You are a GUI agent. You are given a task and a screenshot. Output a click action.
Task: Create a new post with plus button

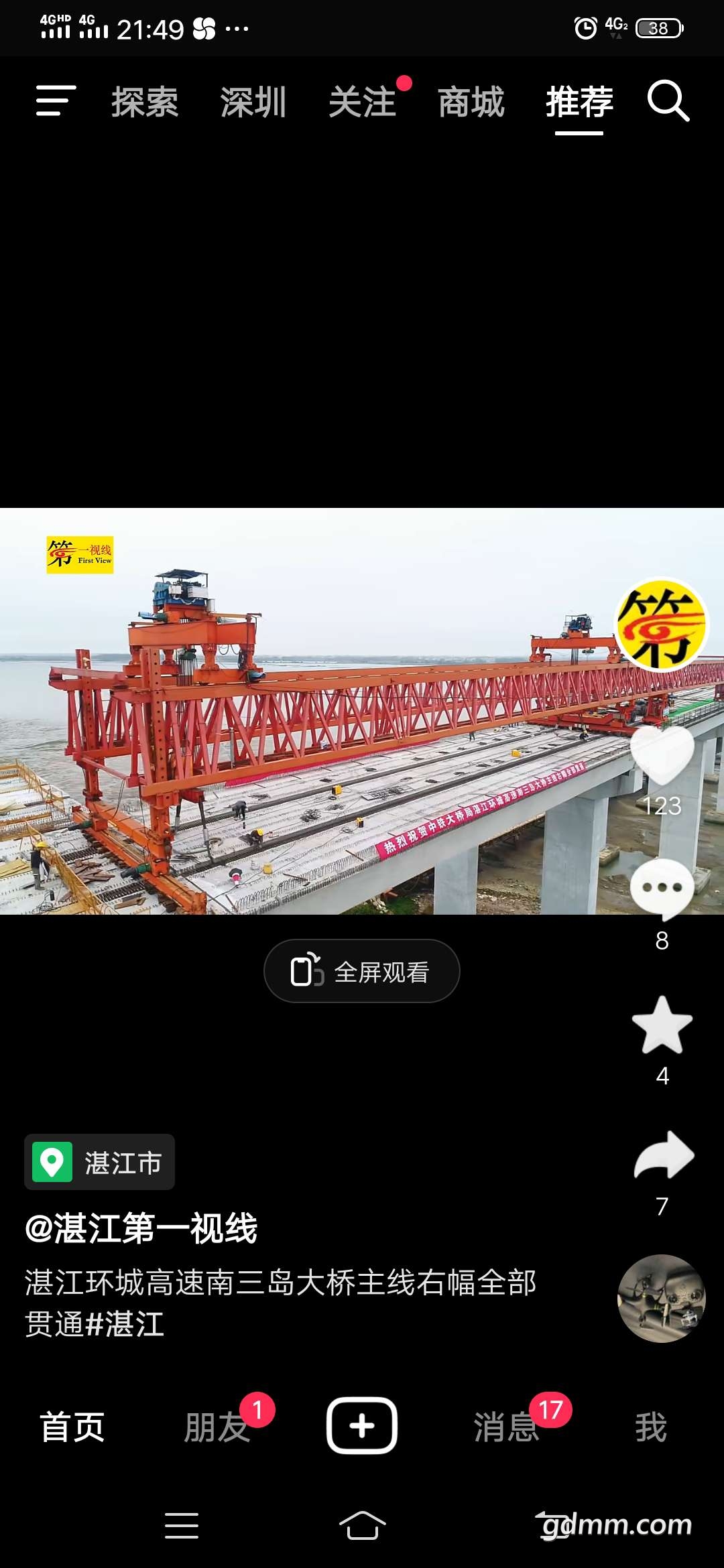(x=362, y=1425)
